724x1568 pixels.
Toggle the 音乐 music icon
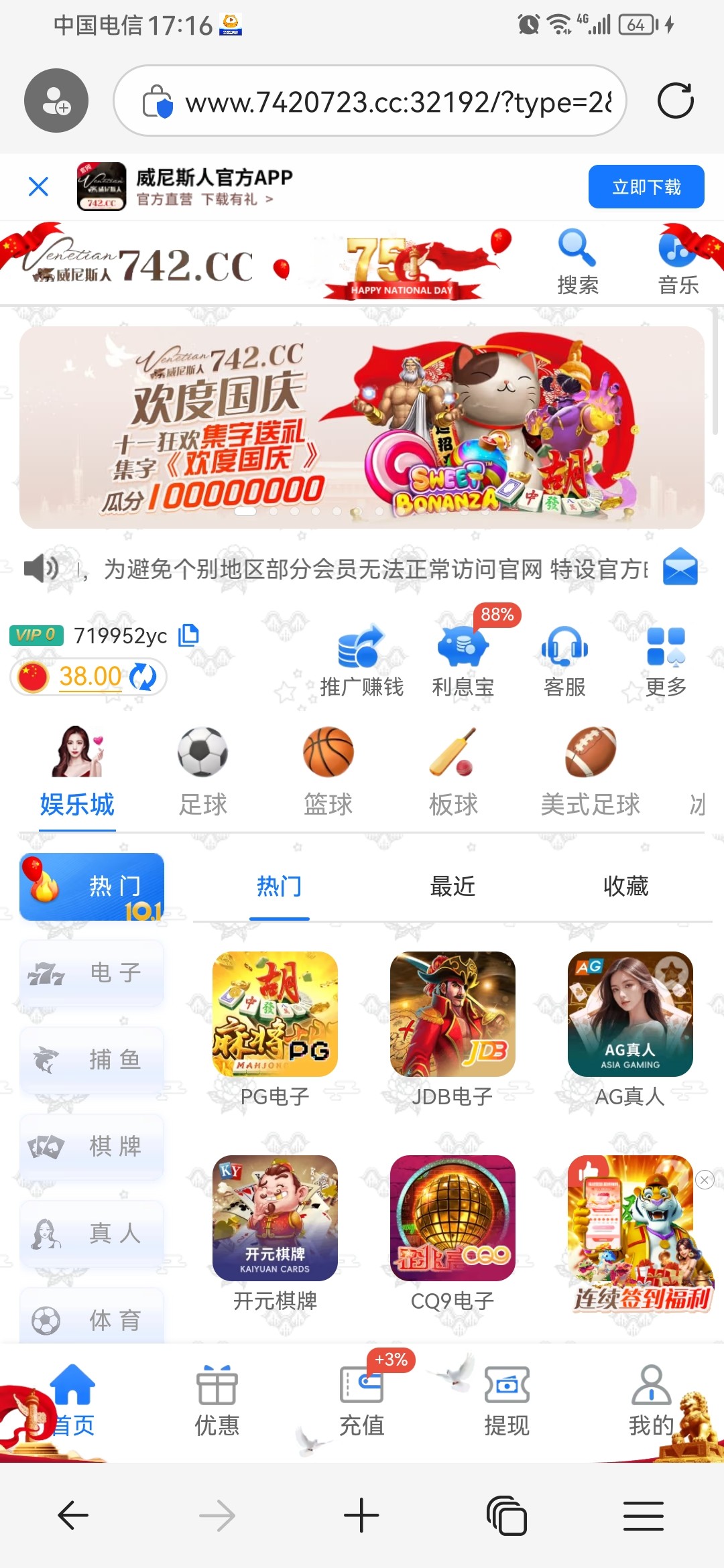(x=678, y=262)
